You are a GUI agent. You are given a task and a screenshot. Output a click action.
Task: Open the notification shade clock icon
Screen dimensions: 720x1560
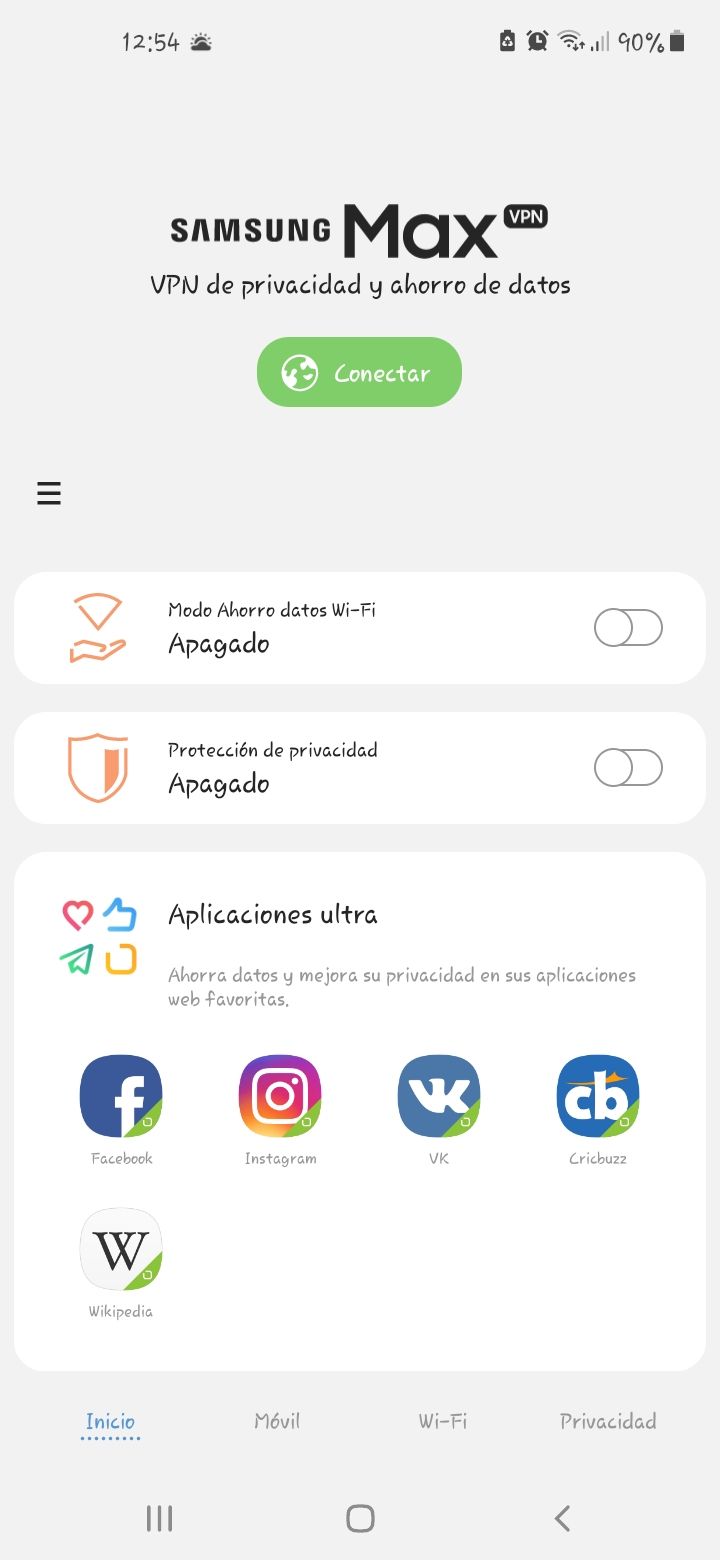pos(537,41)
